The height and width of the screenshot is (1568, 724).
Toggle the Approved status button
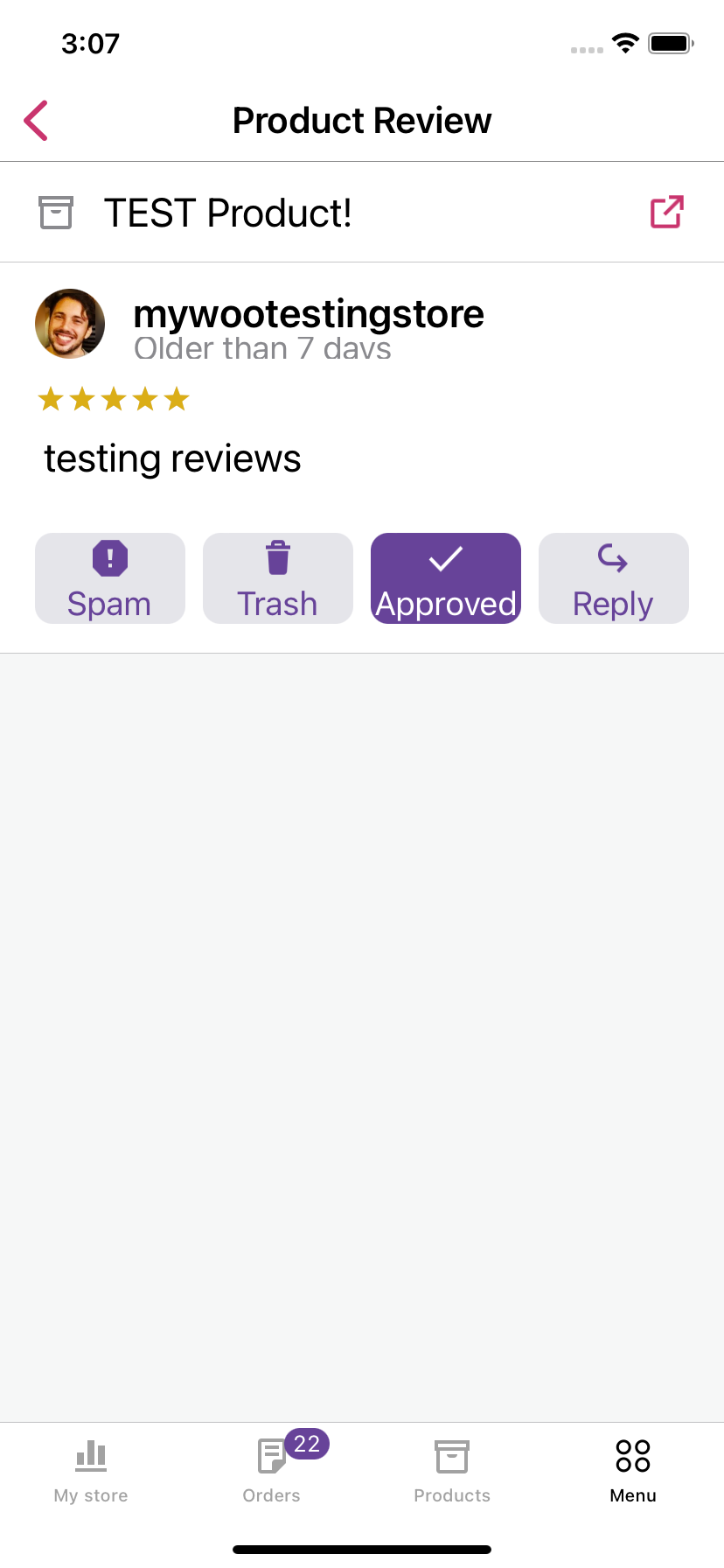pyautogui.click(x=446, y=578)
